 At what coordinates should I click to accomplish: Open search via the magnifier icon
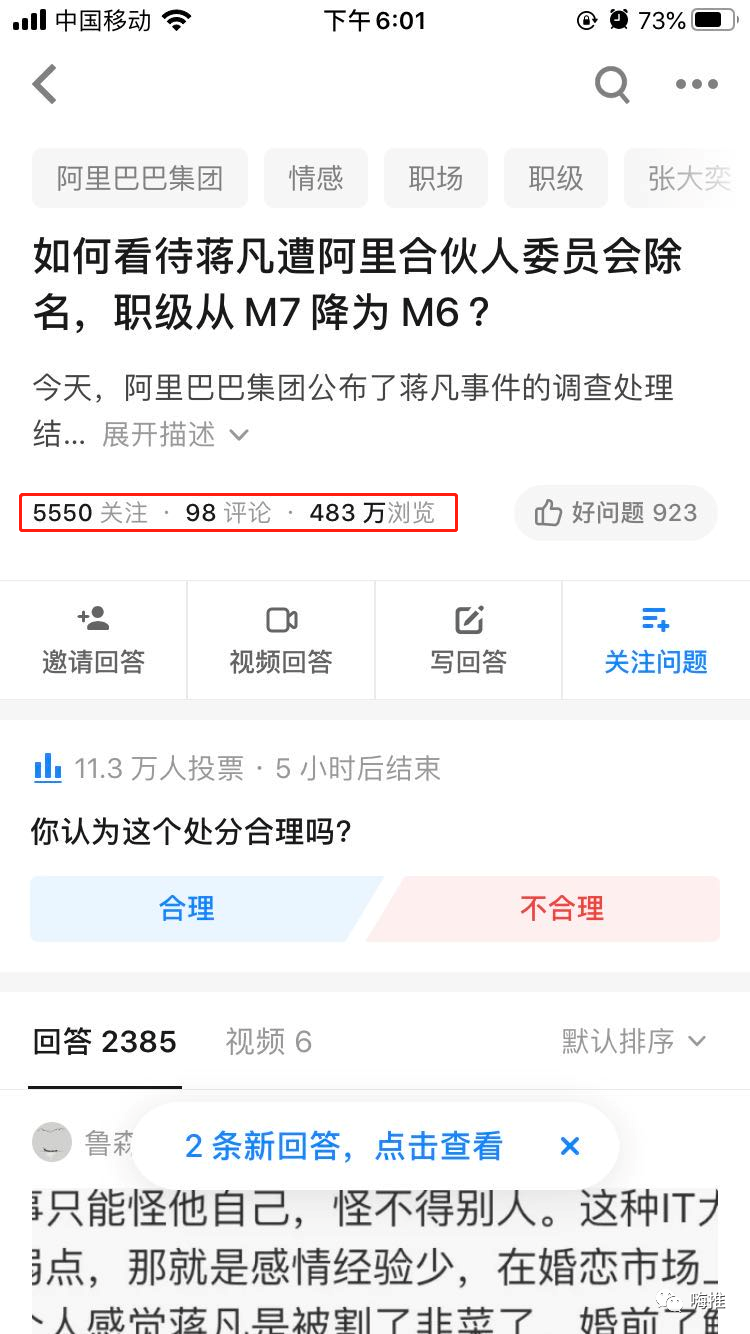coord(612,85)
